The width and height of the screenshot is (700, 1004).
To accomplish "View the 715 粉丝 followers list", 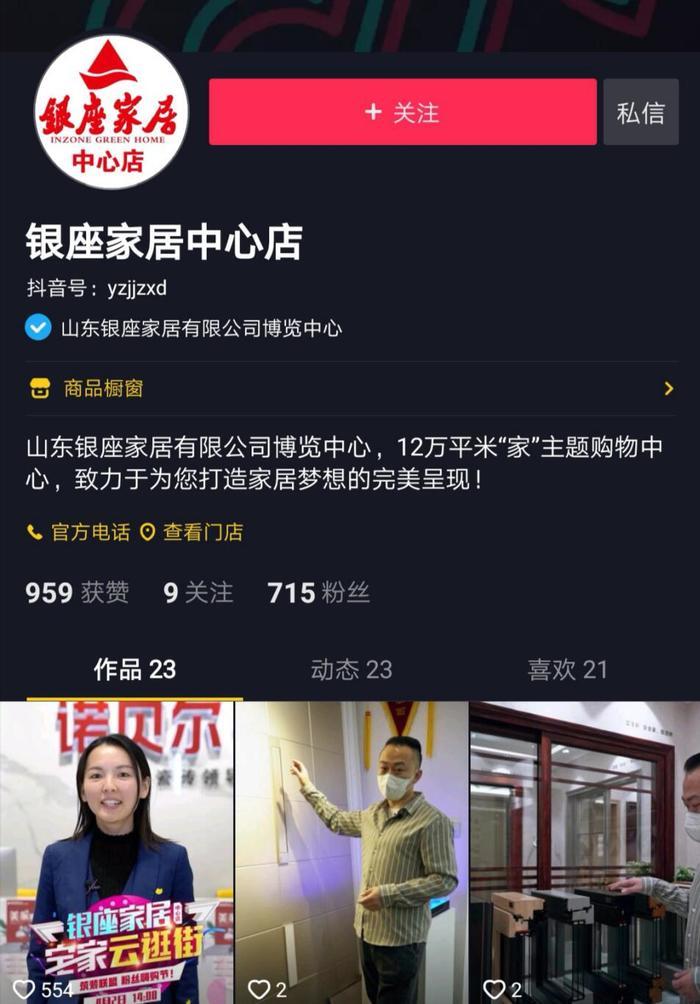I will tap(318, 592).
